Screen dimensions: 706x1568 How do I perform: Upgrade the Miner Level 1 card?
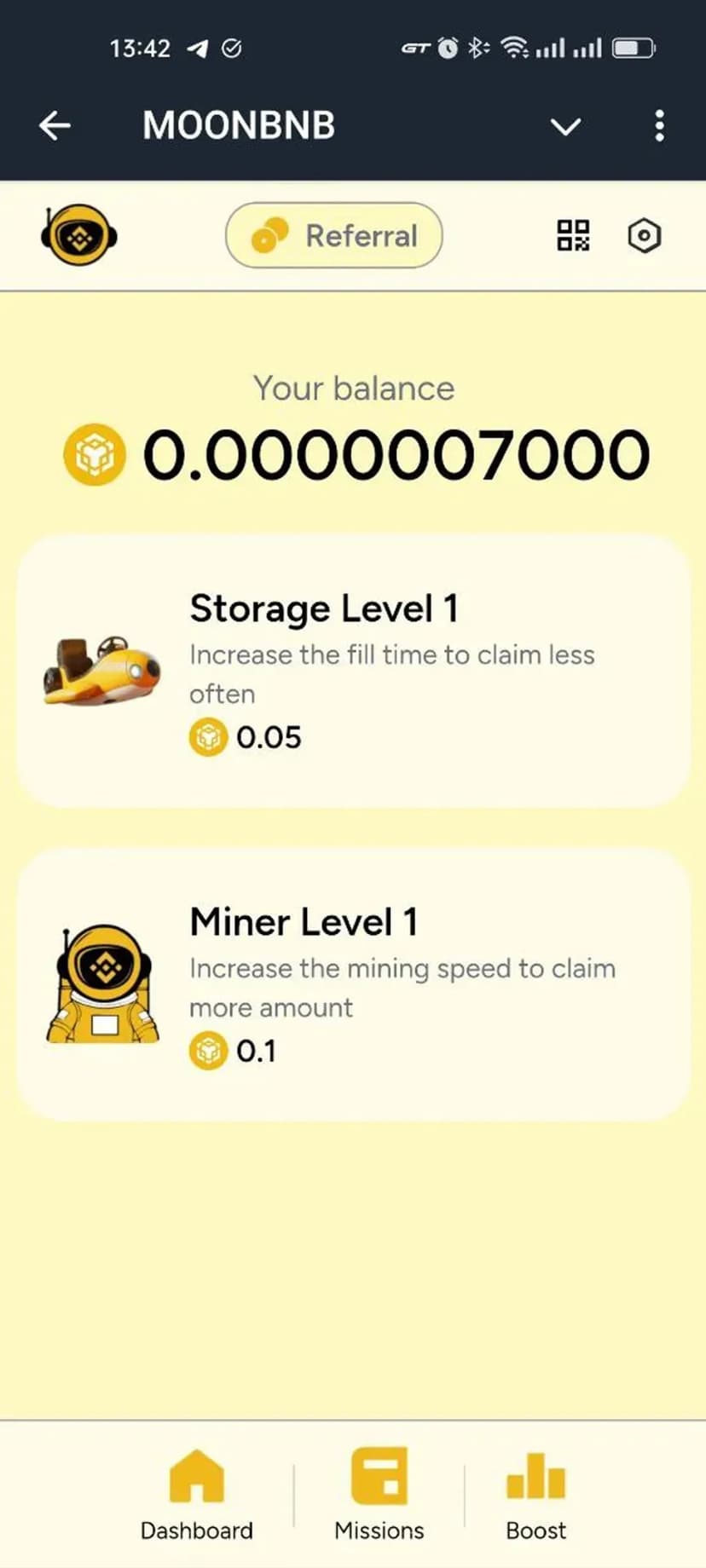[x=353, y=984]
